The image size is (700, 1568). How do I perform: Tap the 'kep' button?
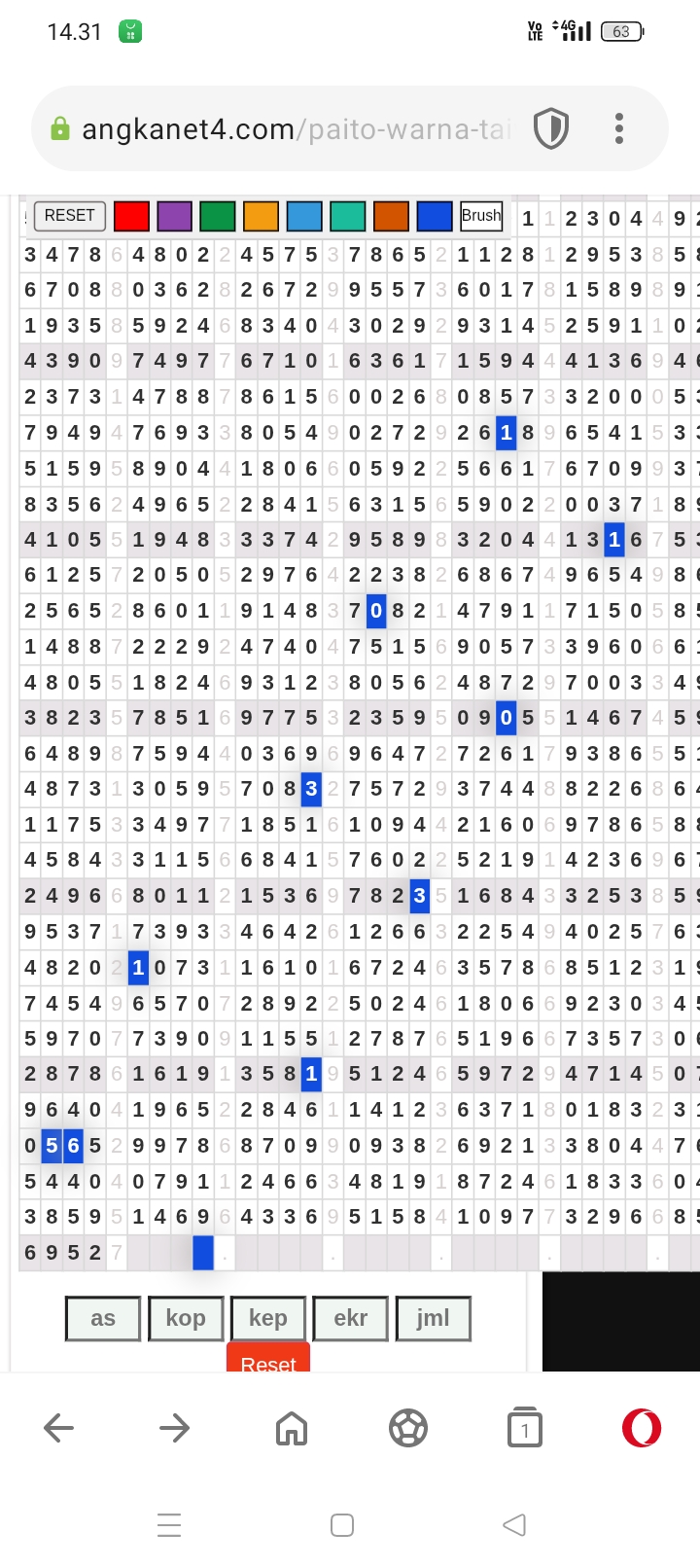pos(268,1318)
